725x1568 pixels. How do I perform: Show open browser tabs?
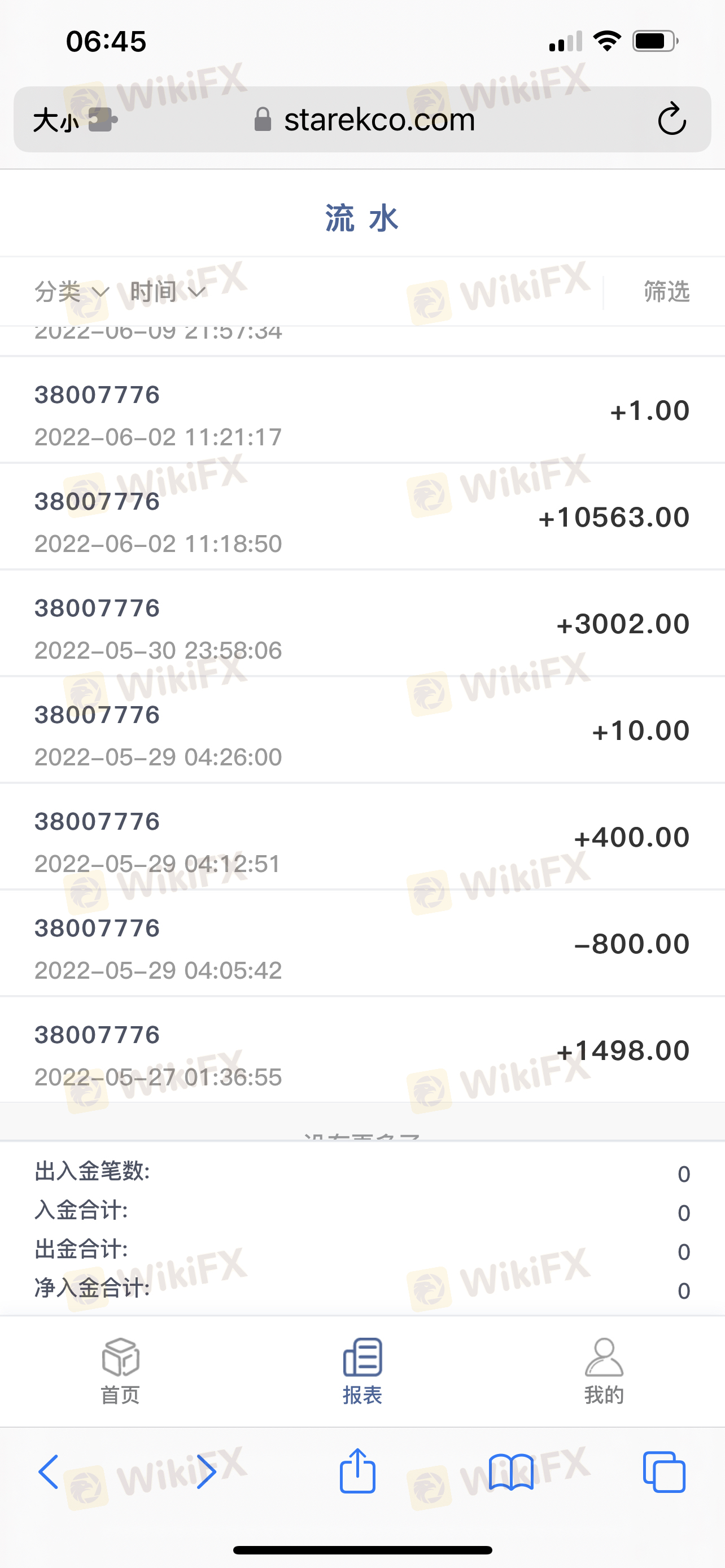pos(664,1472)
